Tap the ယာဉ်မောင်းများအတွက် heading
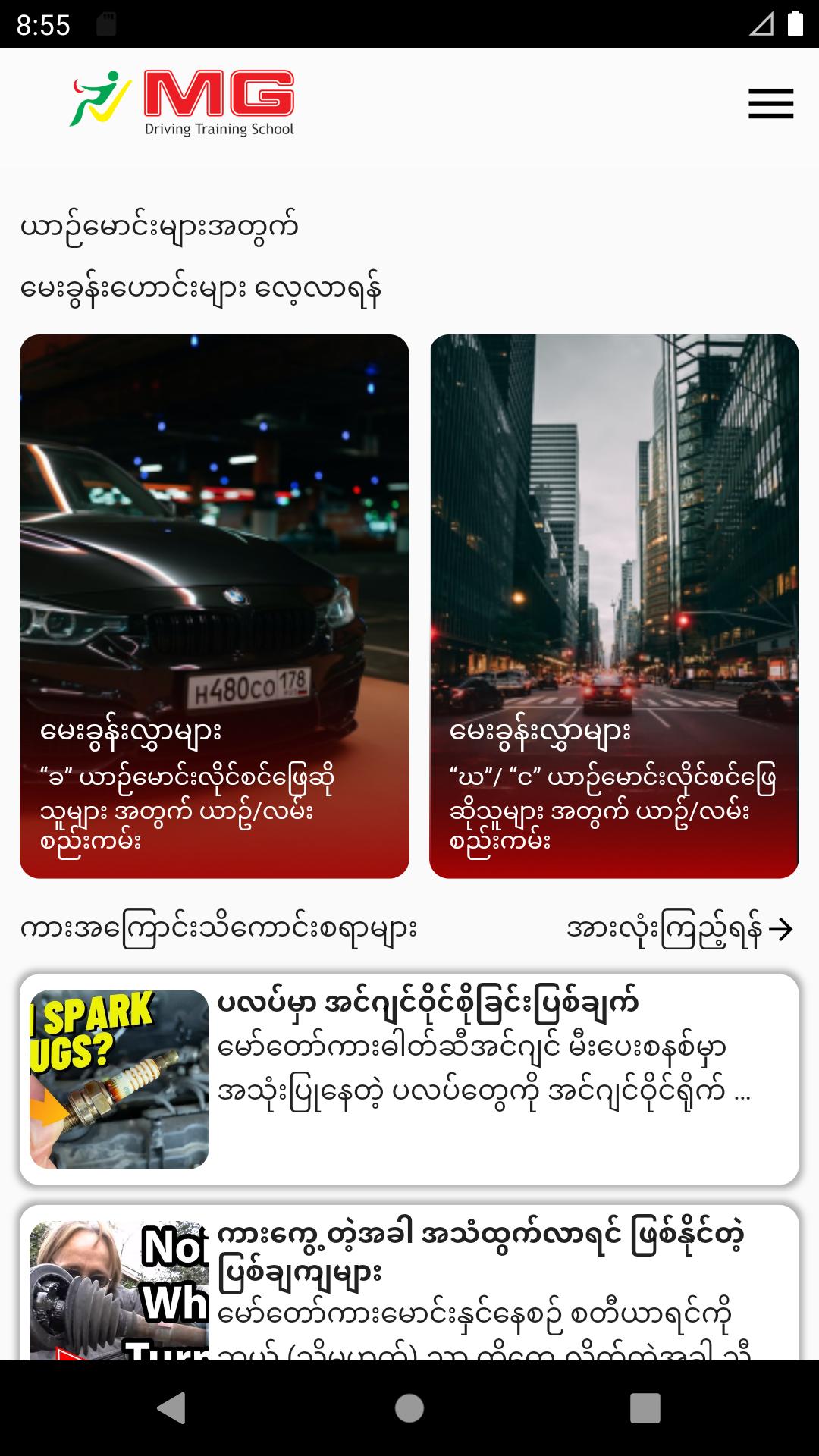The image size is (819, 1456). pos(160,225)
